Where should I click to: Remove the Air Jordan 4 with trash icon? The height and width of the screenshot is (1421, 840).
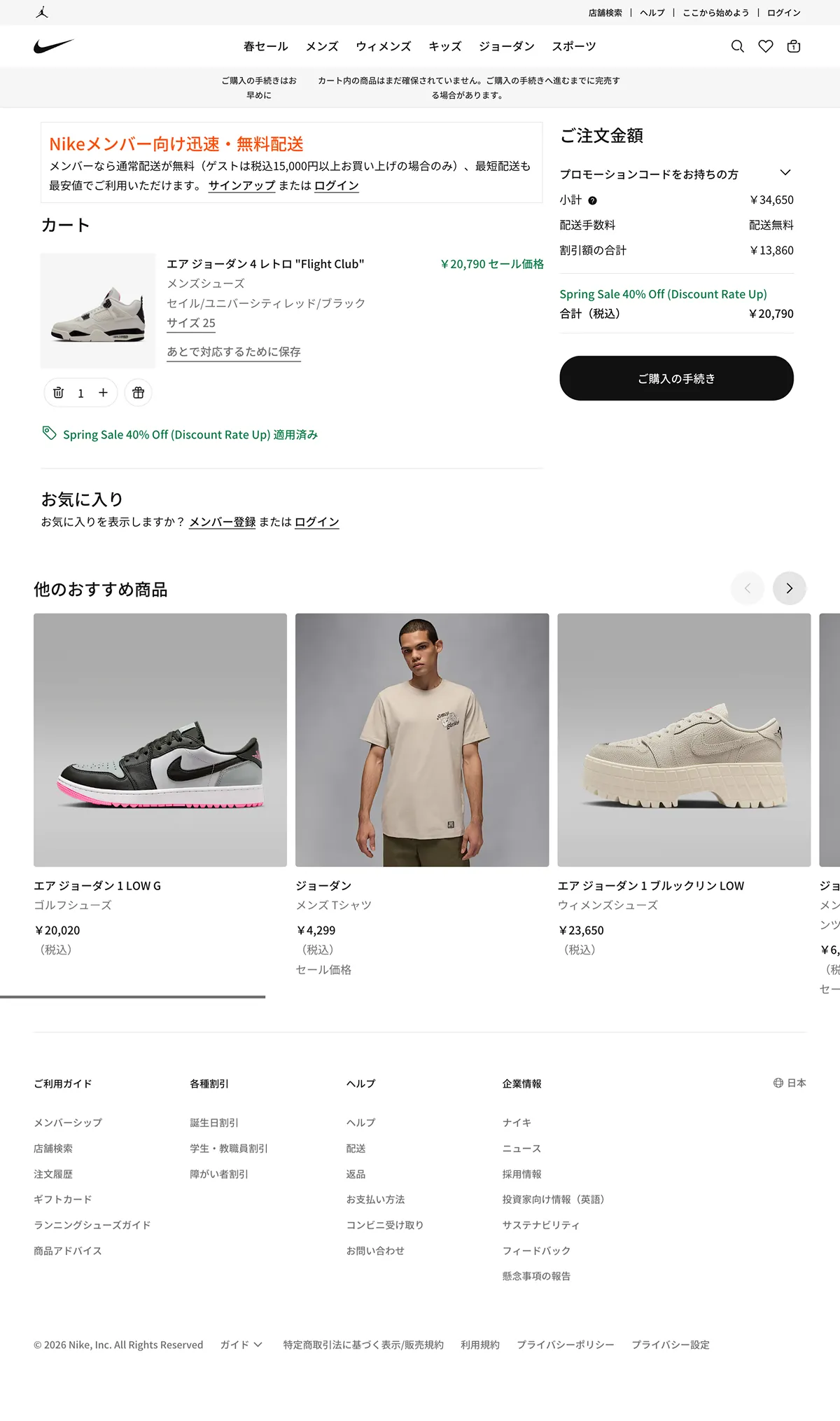59,393
